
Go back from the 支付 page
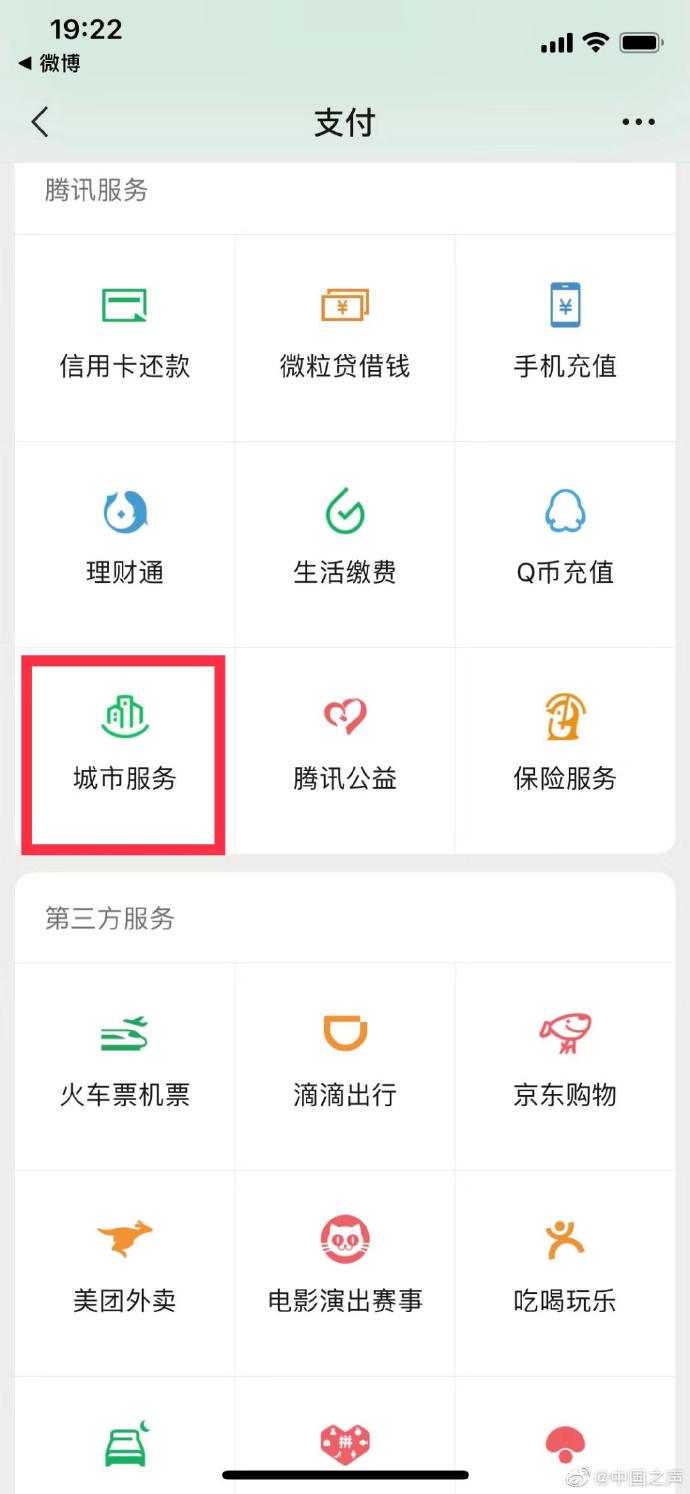pos(40,123)
